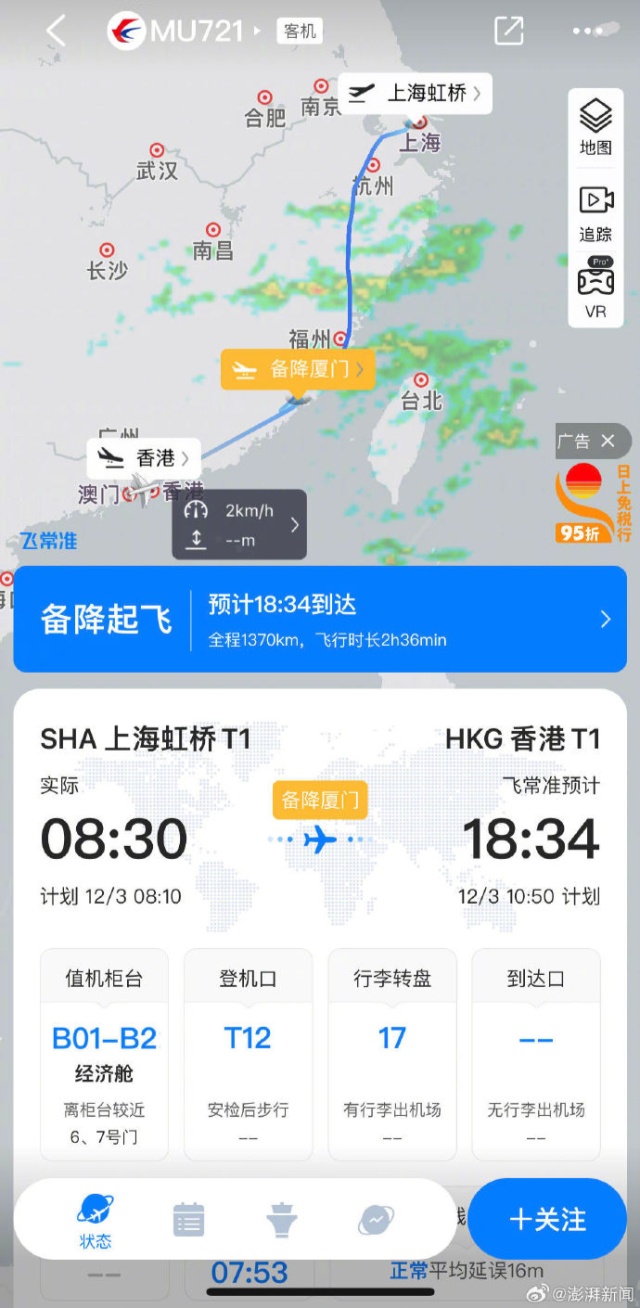The height and width of the screenshot is (1308, 640).
Task: Open the 备降起飞 status details banner
Action: click(319, 618)
